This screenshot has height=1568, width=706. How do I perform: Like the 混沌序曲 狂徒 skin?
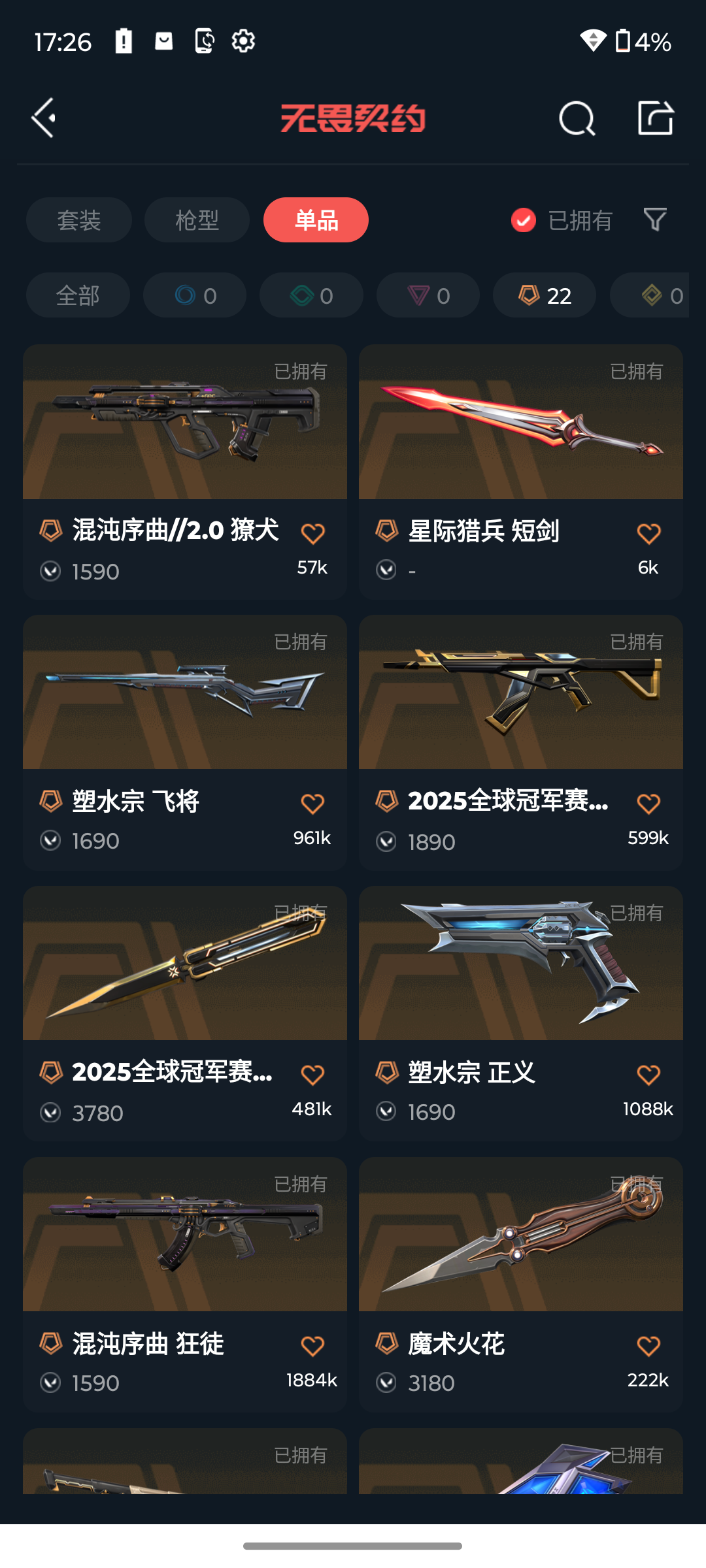[312, 1346]
